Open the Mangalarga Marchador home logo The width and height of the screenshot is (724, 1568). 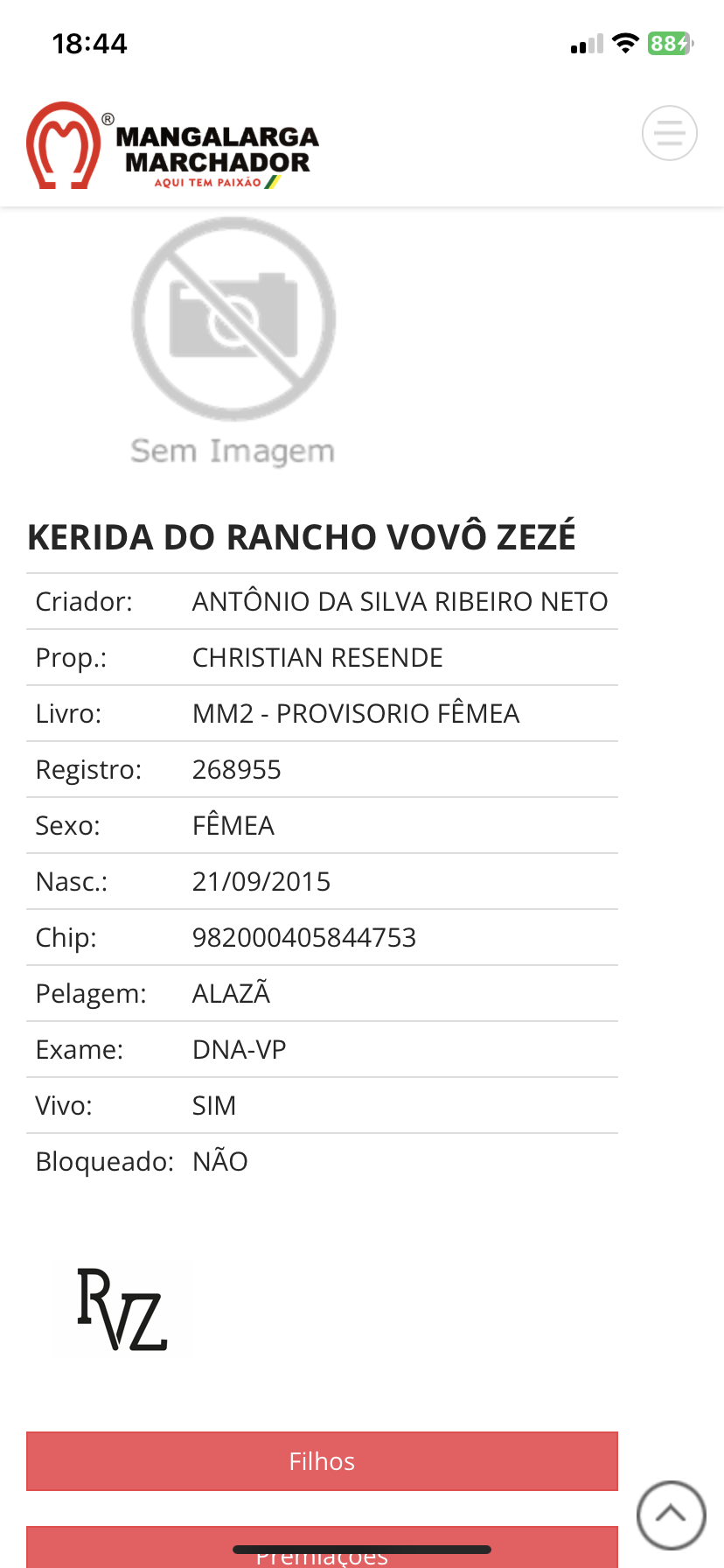[x=172, y=145]
